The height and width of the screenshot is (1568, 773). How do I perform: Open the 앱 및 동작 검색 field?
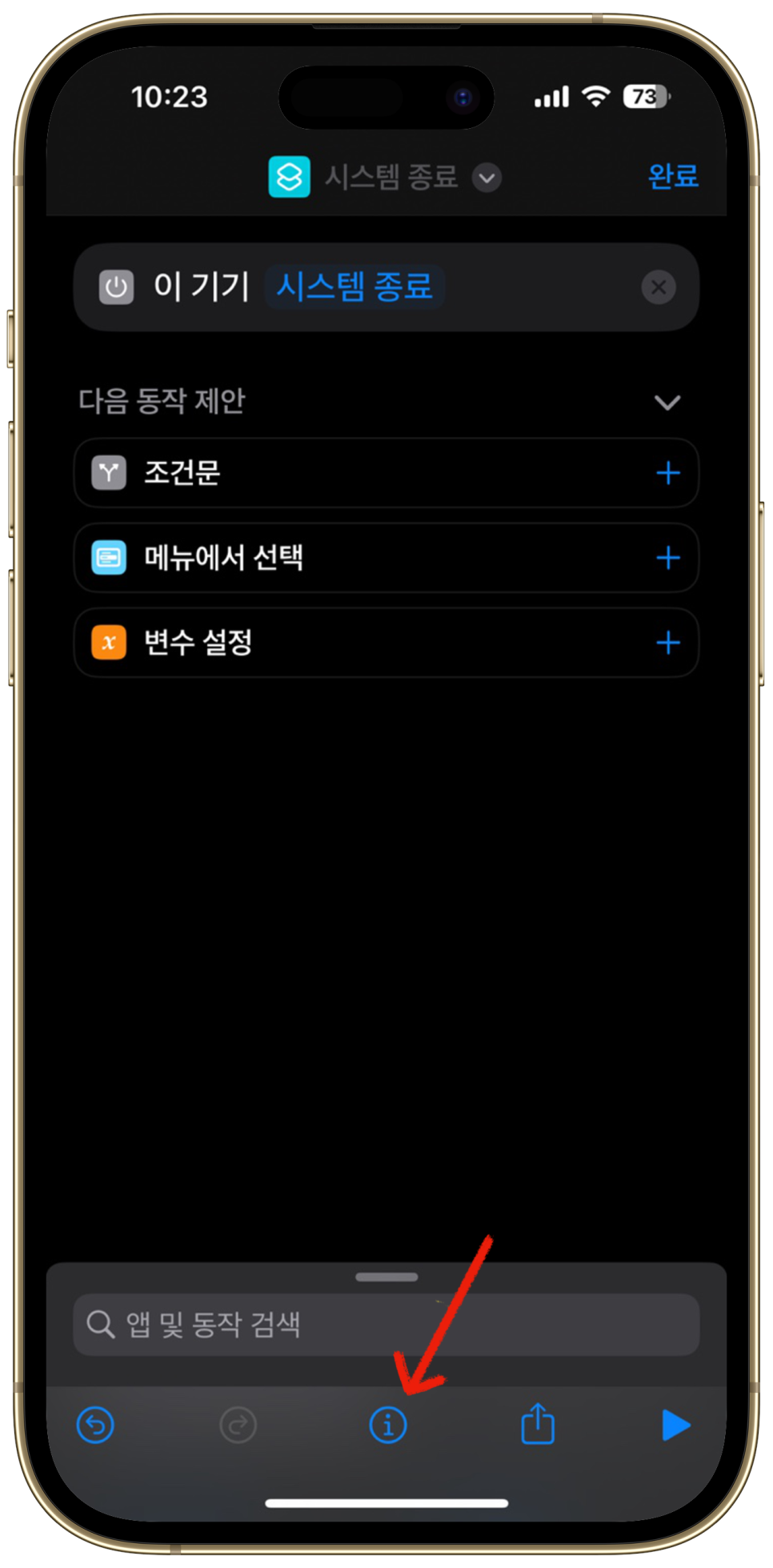[x=386, y=1325]
